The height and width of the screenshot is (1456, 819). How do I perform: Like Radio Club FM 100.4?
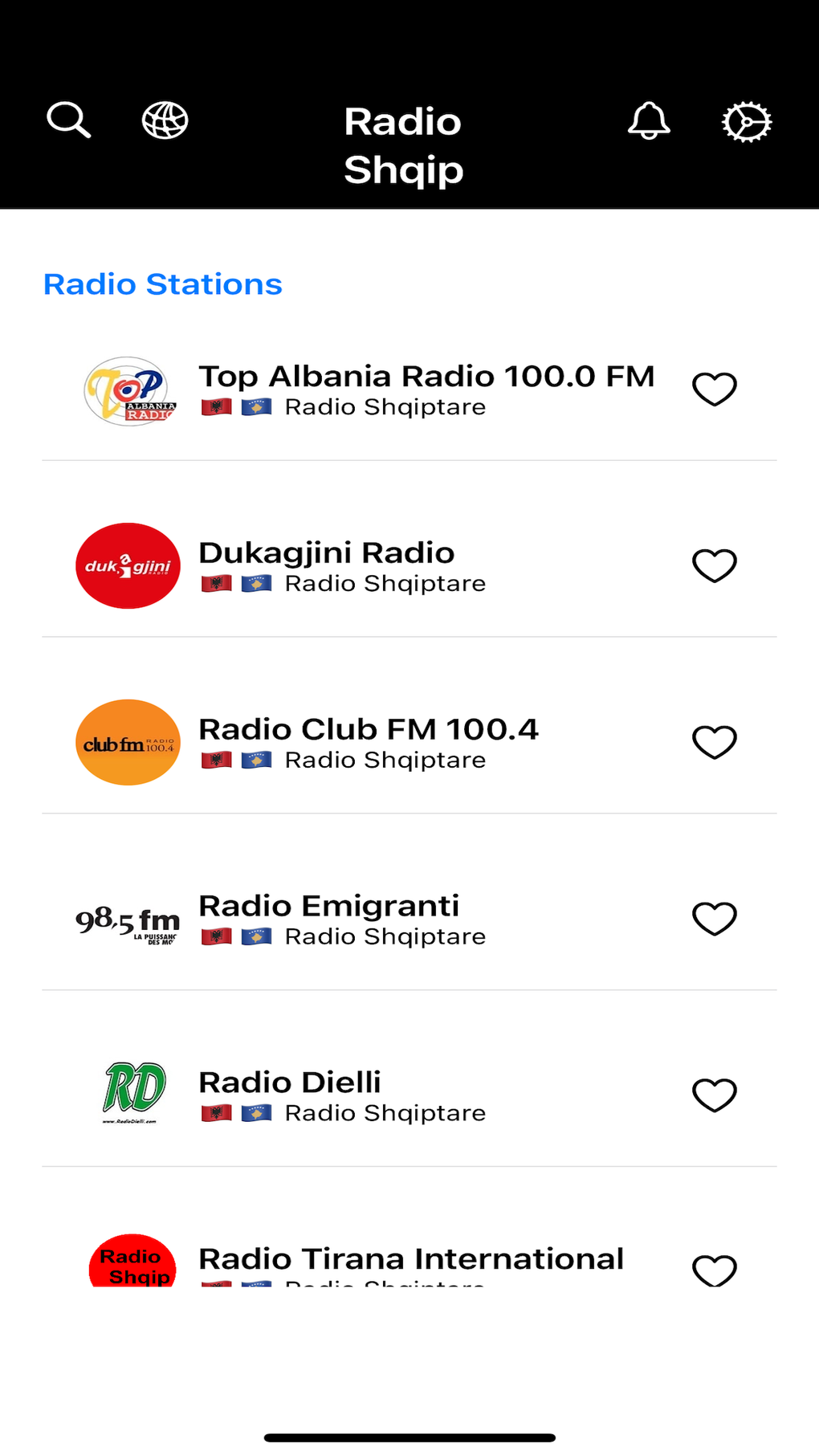[715, 742]
